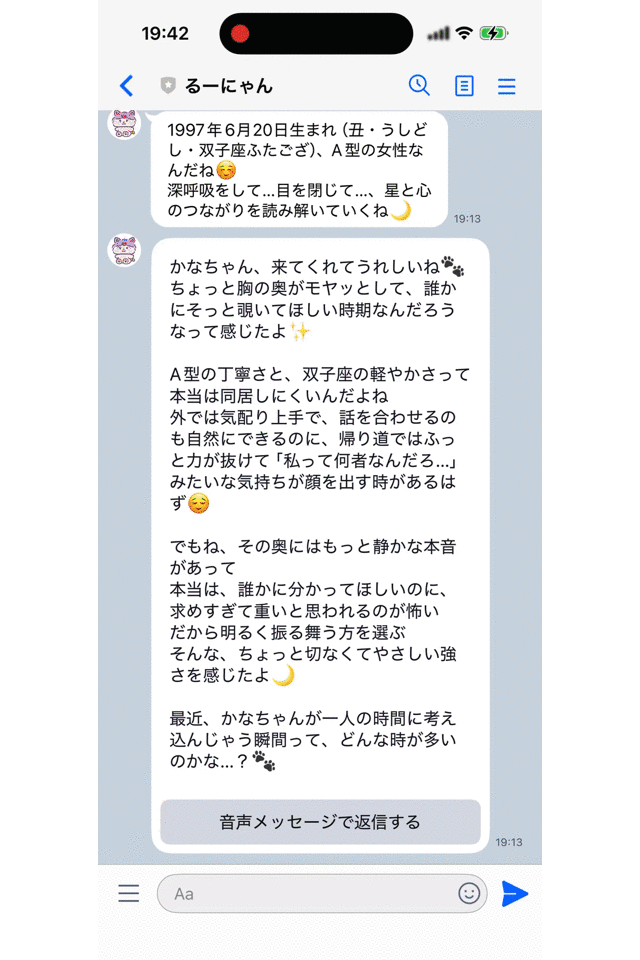
Task: Send the message with the arrow icon
Action: 515,893
